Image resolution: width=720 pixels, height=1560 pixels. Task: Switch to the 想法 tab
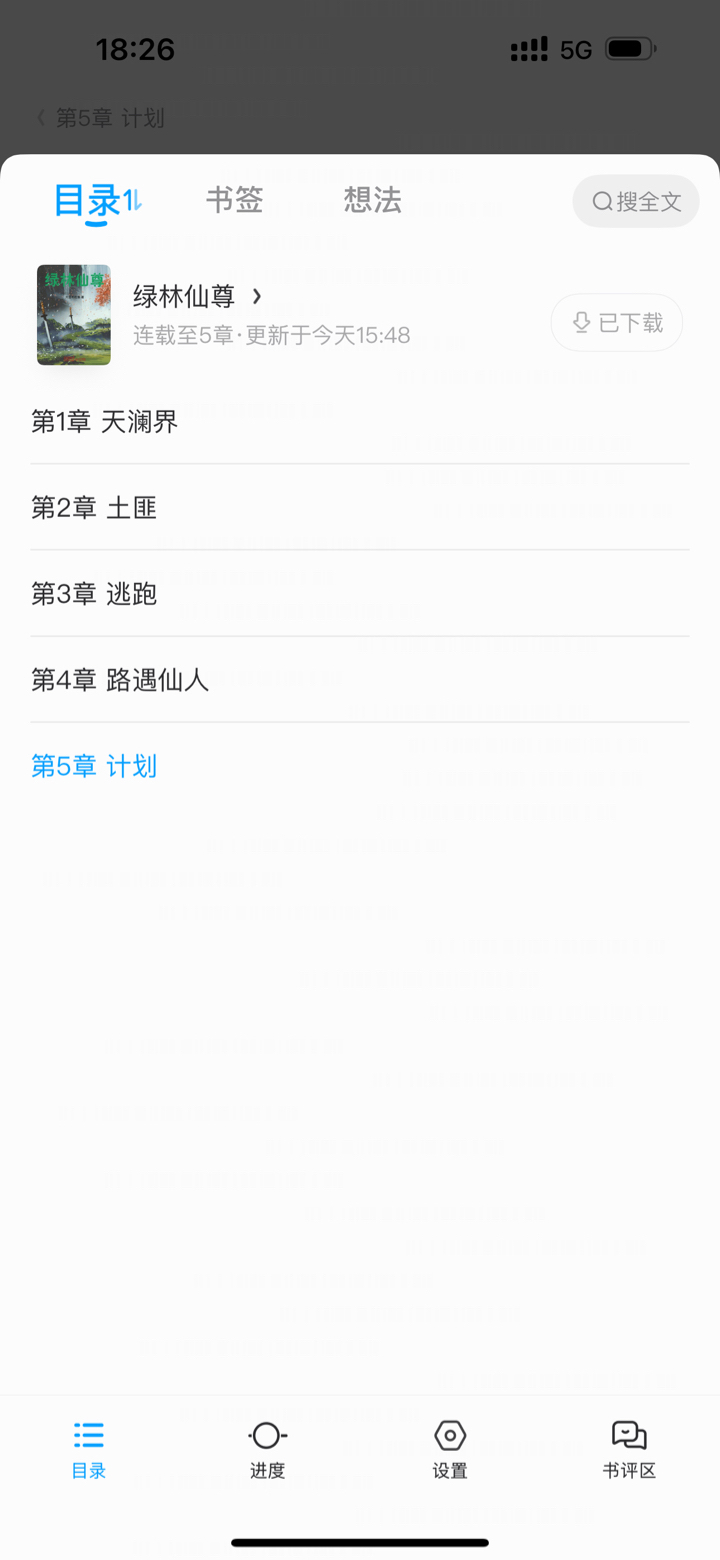[x=372, y=200]
